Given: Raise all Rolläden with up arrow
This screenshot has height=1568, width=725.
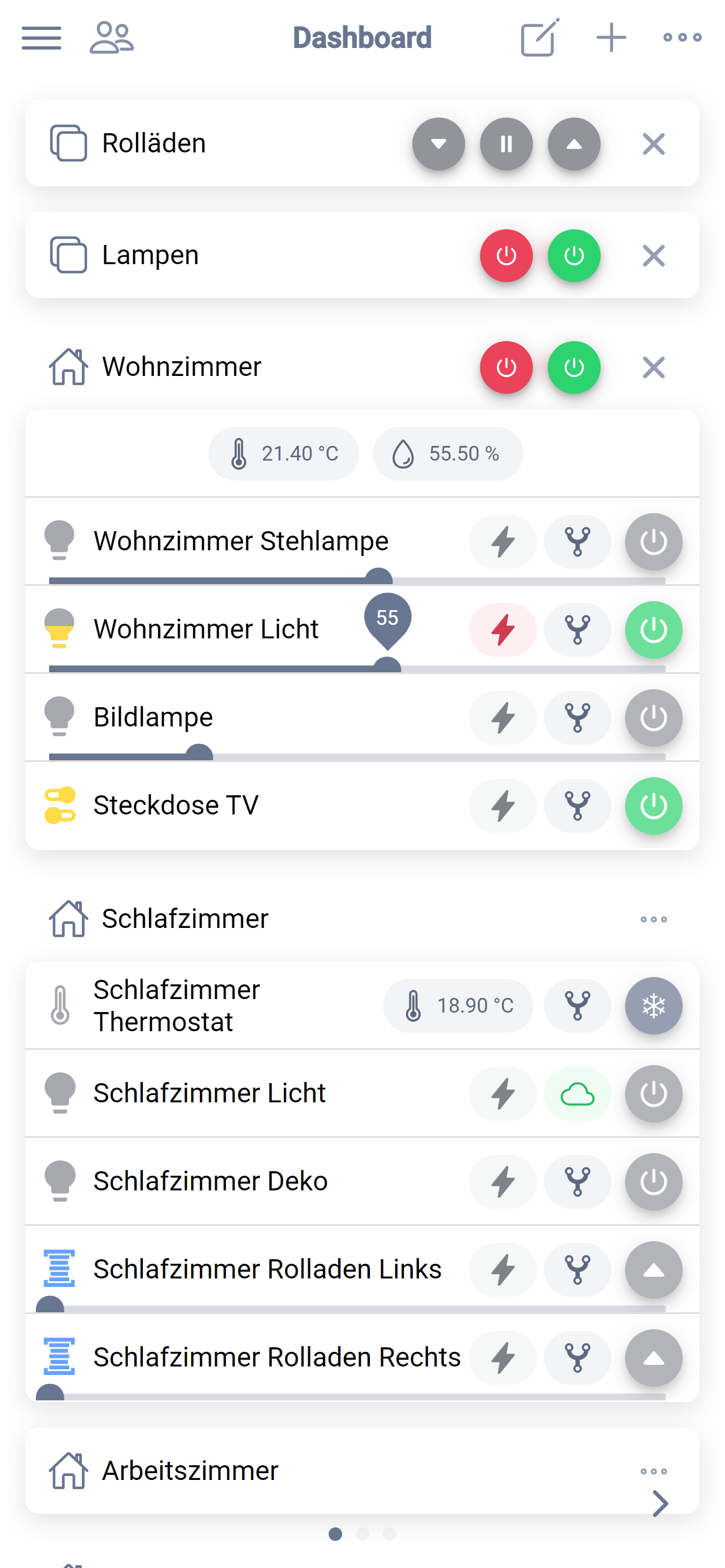Looking at the screenshot, I should [x=574, y=144].
